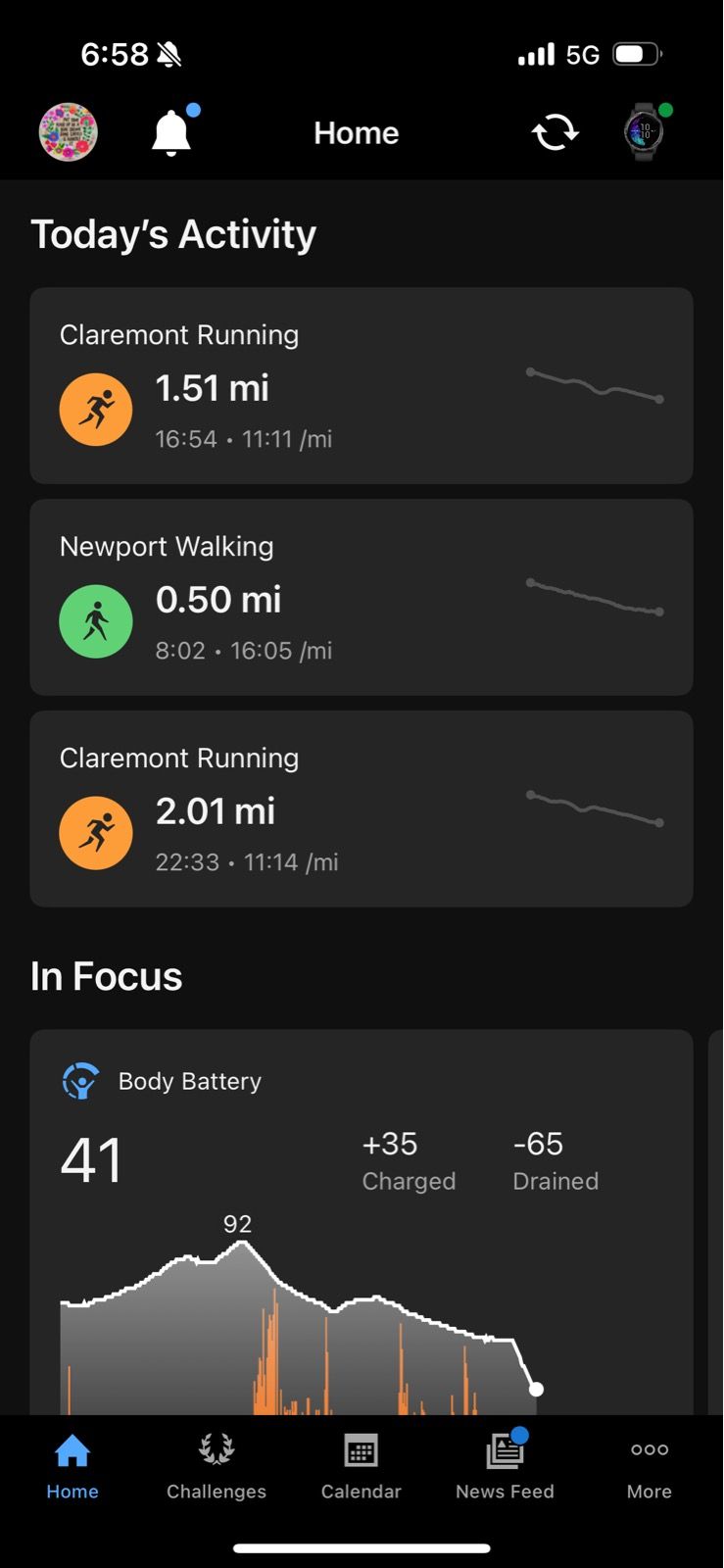Open the connected watch device icon
This screenshot has height=1568, width=724.
tap(645, 131)
